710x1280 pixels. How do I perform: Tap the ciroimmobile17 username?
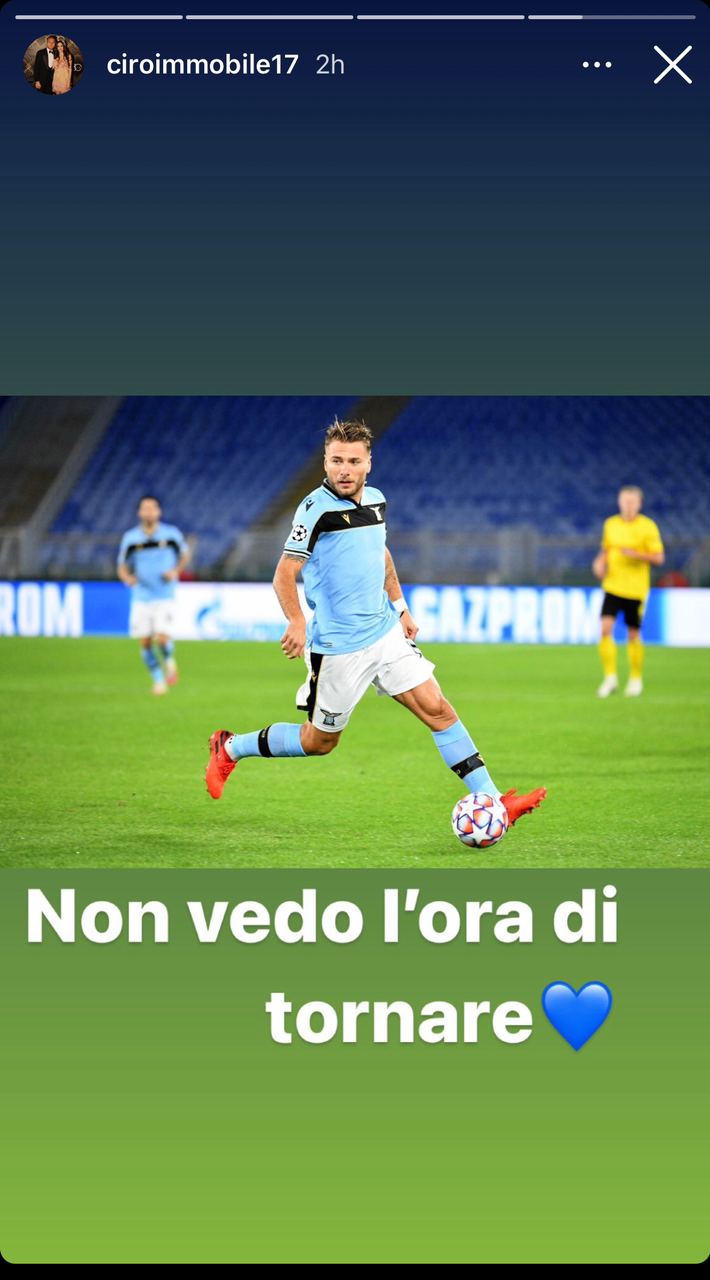coord(202,65)
